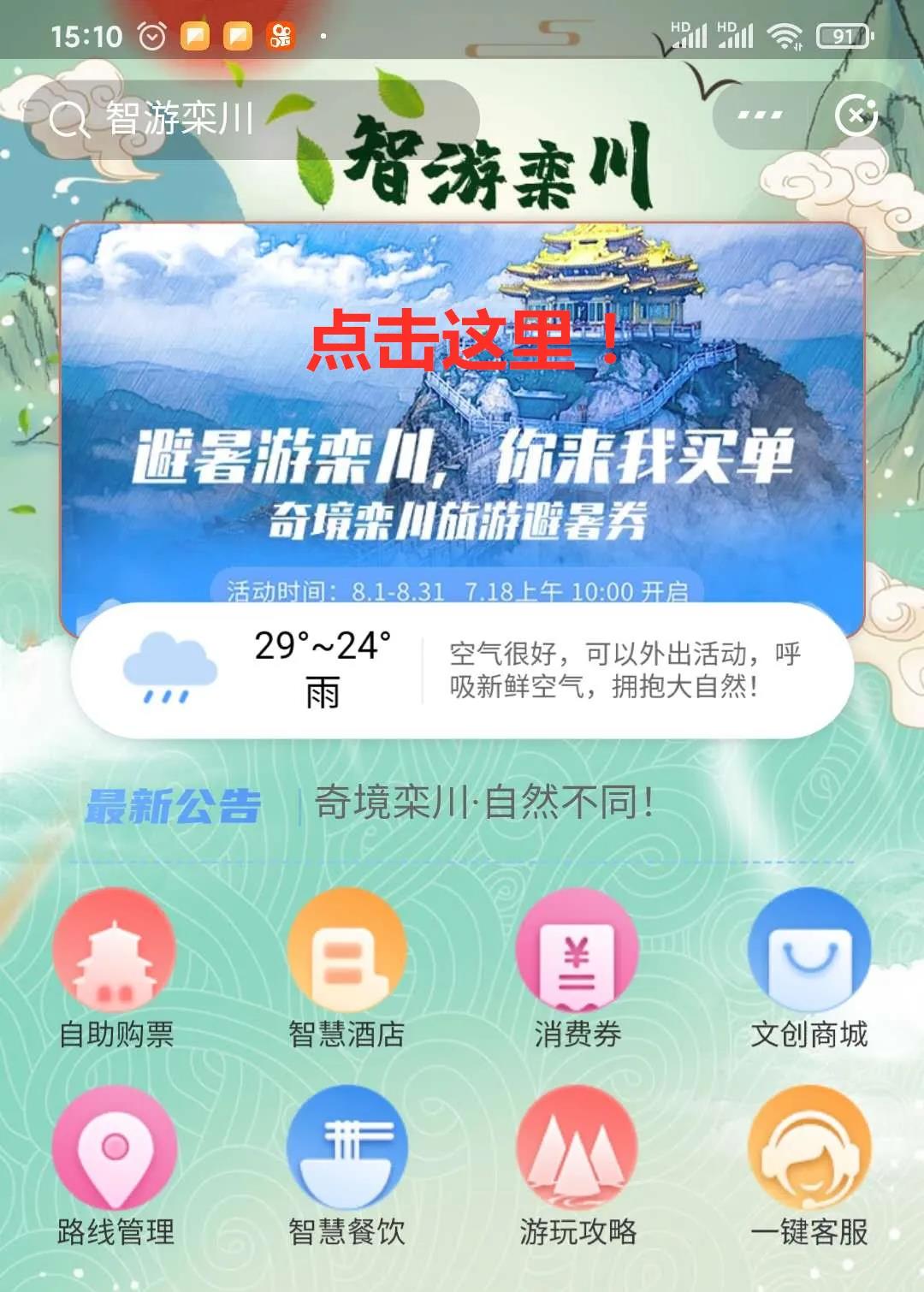Screen dimensions: 924x1292
Task: Visit the 文创商城 shop
Action: point(808,967)
